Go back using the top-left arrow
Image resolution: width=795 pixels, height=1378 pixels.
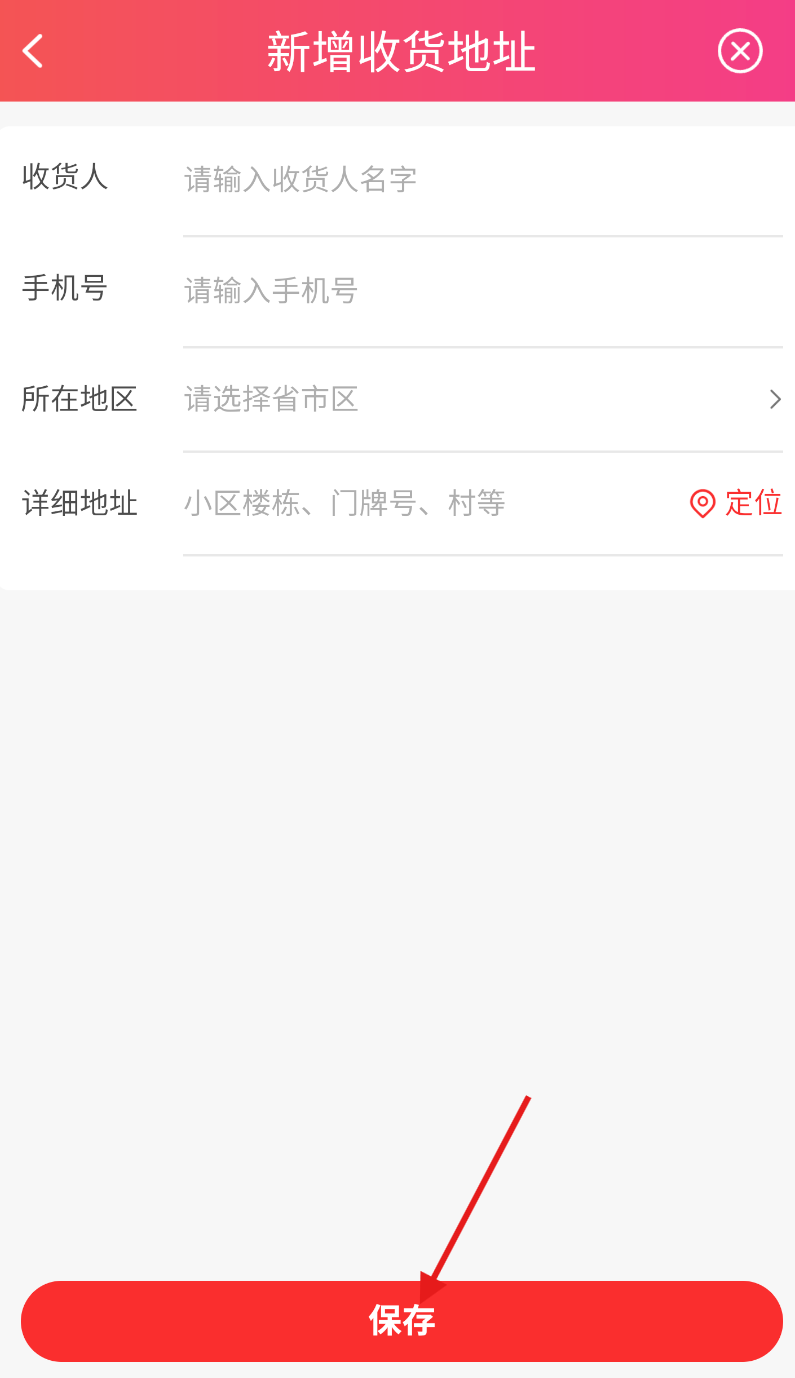tap(33, 51)
